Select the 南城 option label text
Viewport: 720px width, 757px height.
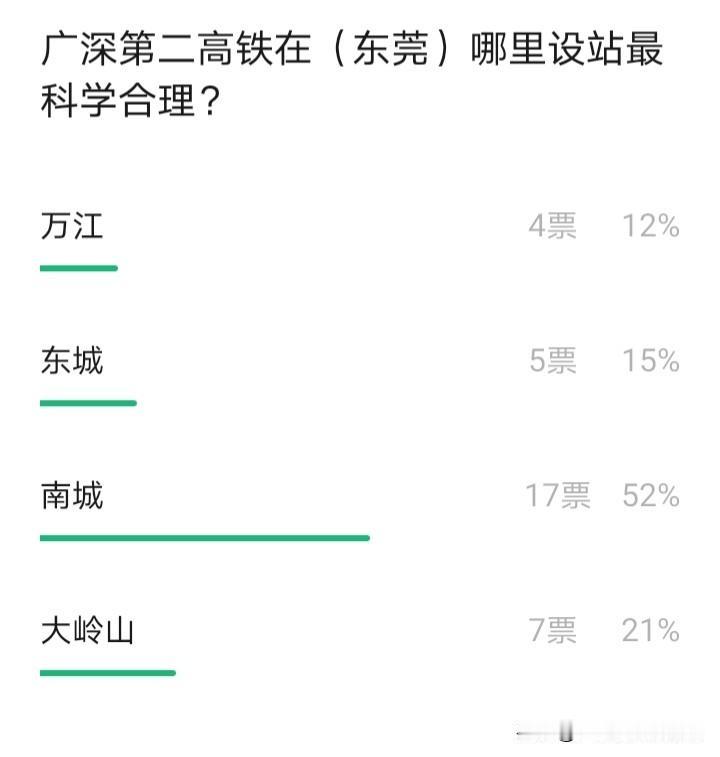[70, 495]
